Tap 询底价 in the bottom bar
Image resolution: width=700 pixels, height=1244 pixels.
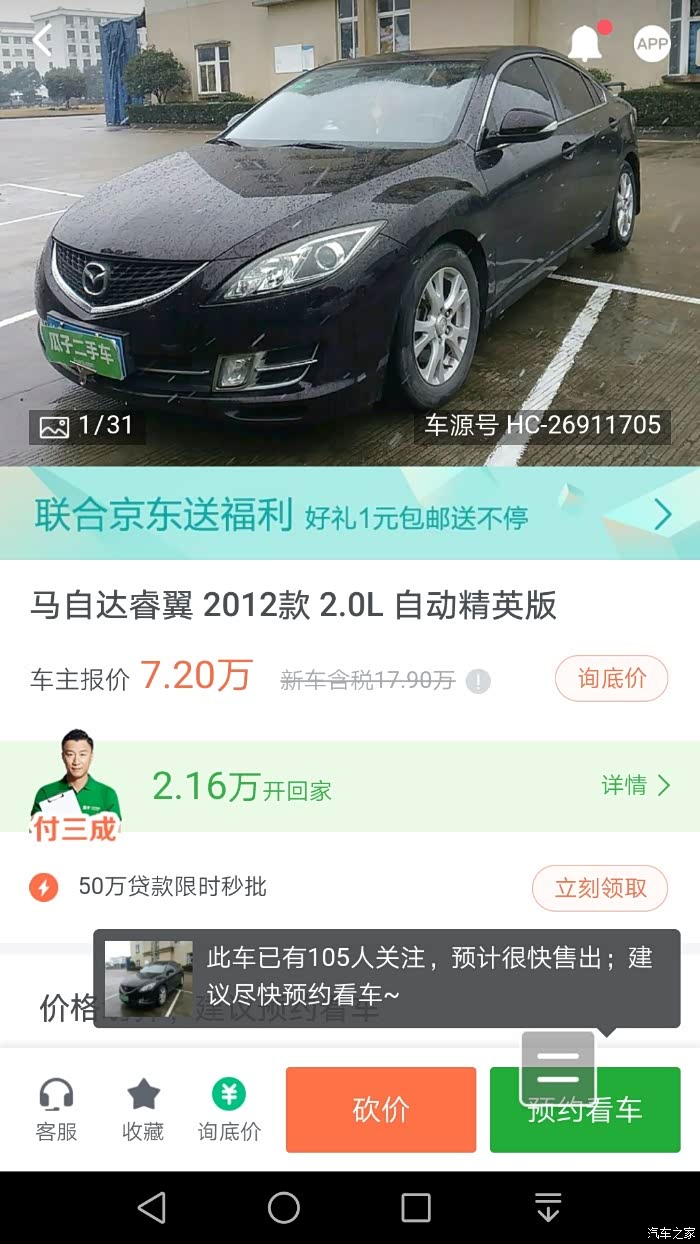coord(229,1110)
